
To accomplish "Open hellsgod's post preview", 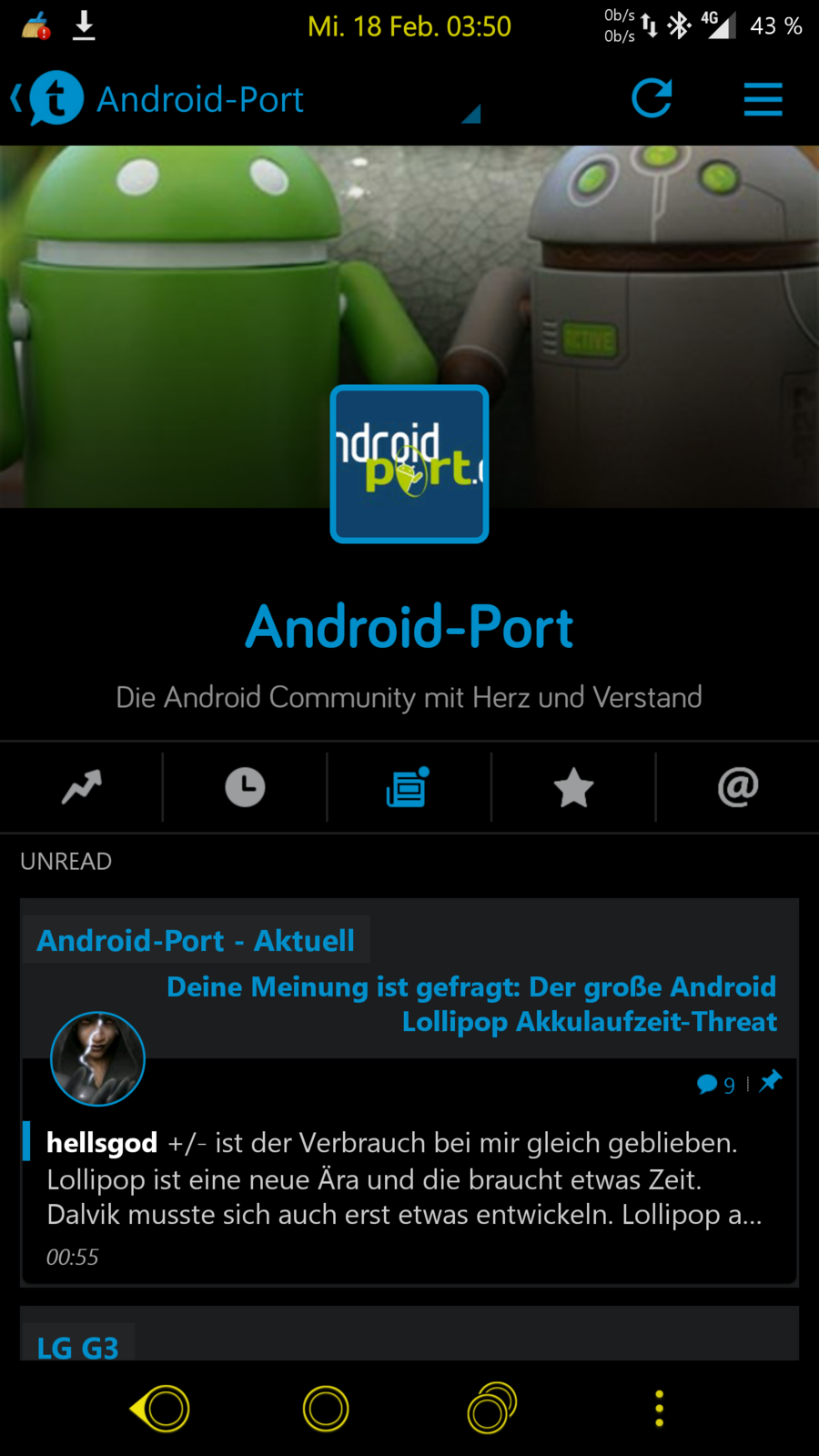I will (405, 1179).
